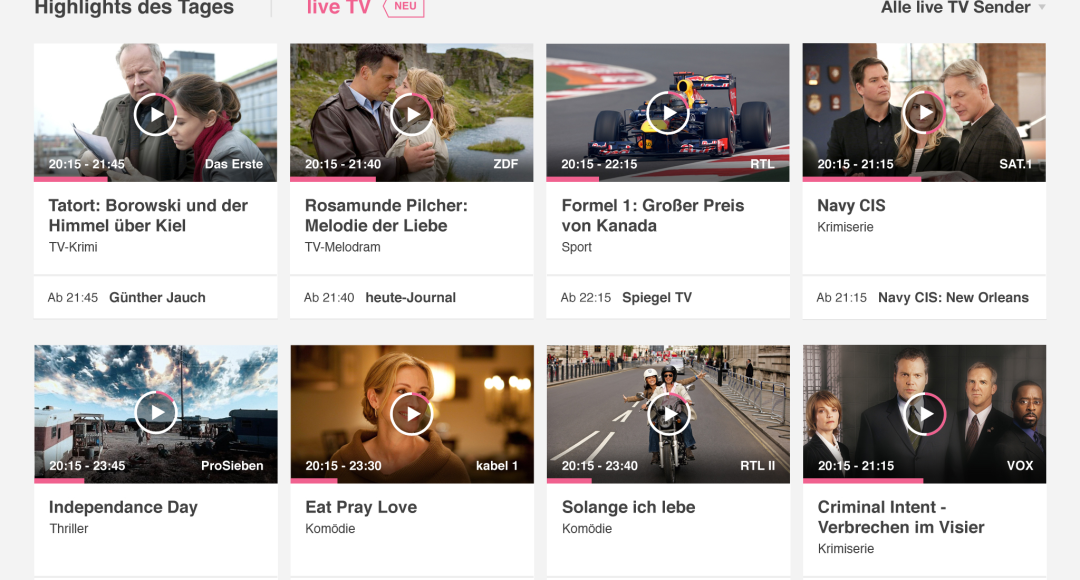
Task: Open upcoming Navy CIS: New Orleans
Action: (x=953, y=297)
